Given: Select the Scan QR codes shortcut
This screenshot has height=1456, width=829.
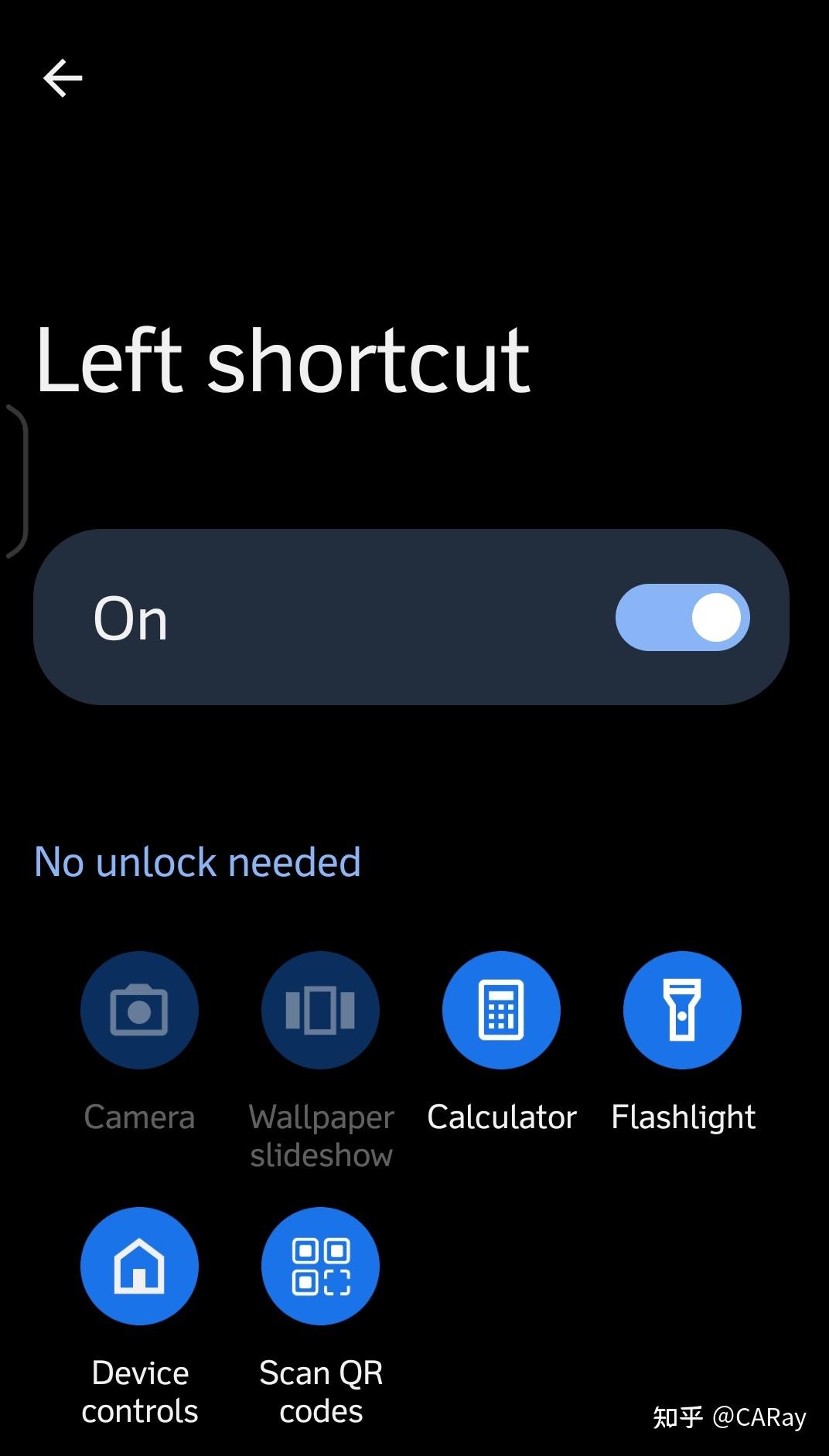Looking at the screenshot, I should tap(320, 1266).
